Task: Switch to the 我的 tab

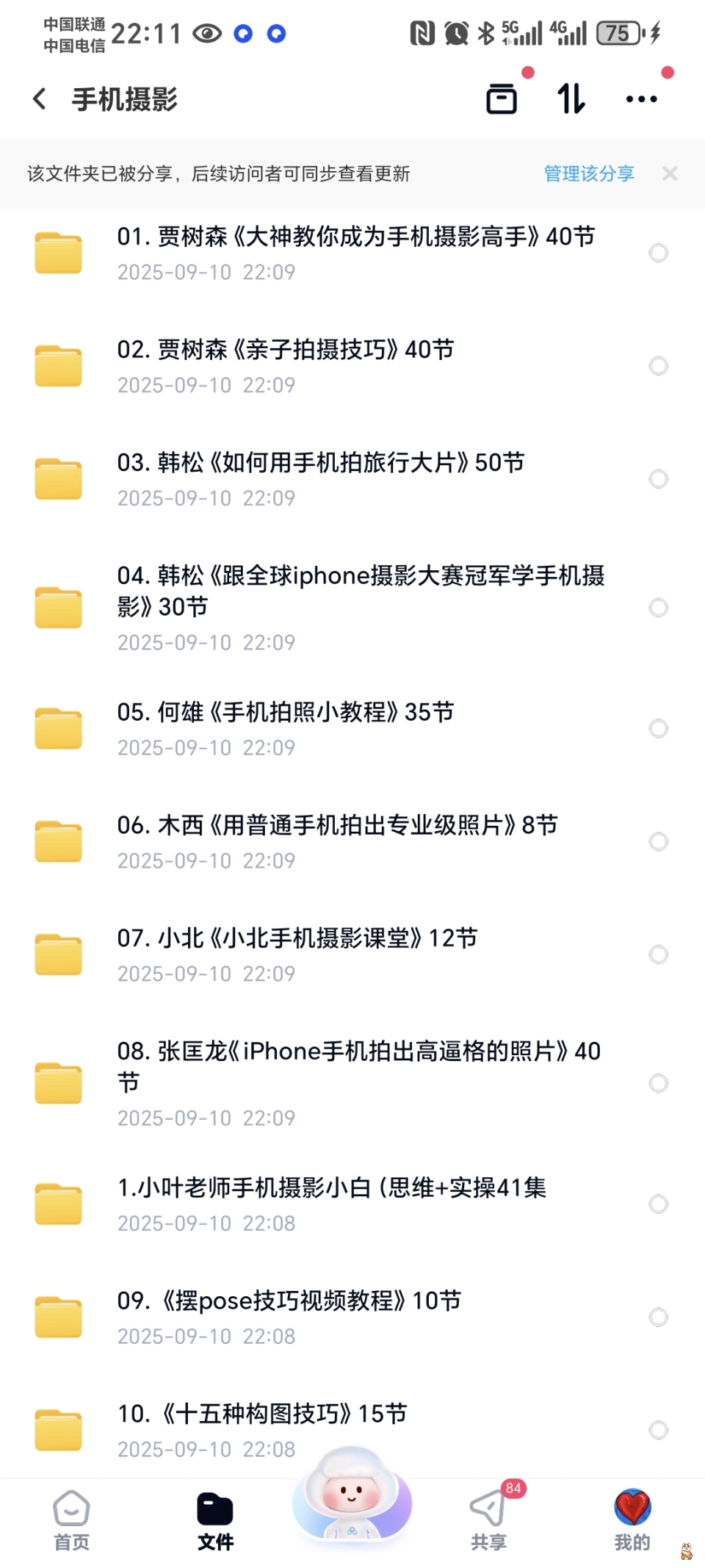Action: click(x=632, y=1521)
